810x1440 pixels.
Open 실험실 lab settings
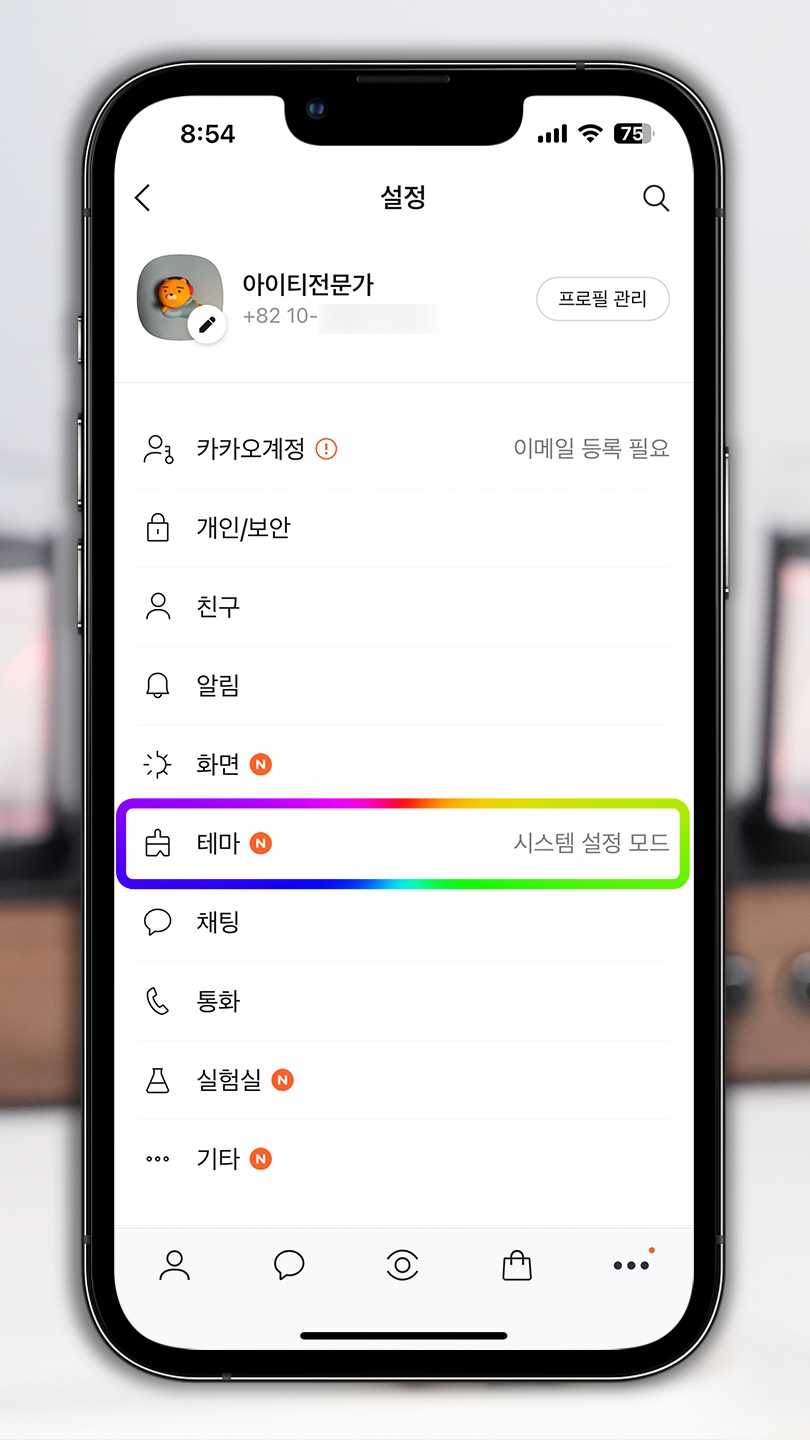pyautogui.click(x=404, y=1080)
